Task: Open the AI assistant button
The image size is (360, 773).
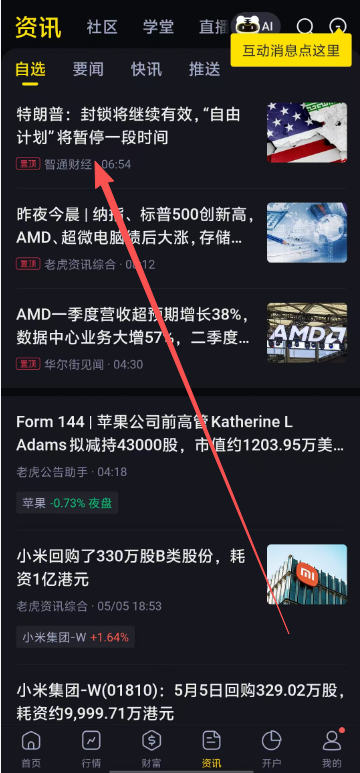Action: (x=255, y=25)
